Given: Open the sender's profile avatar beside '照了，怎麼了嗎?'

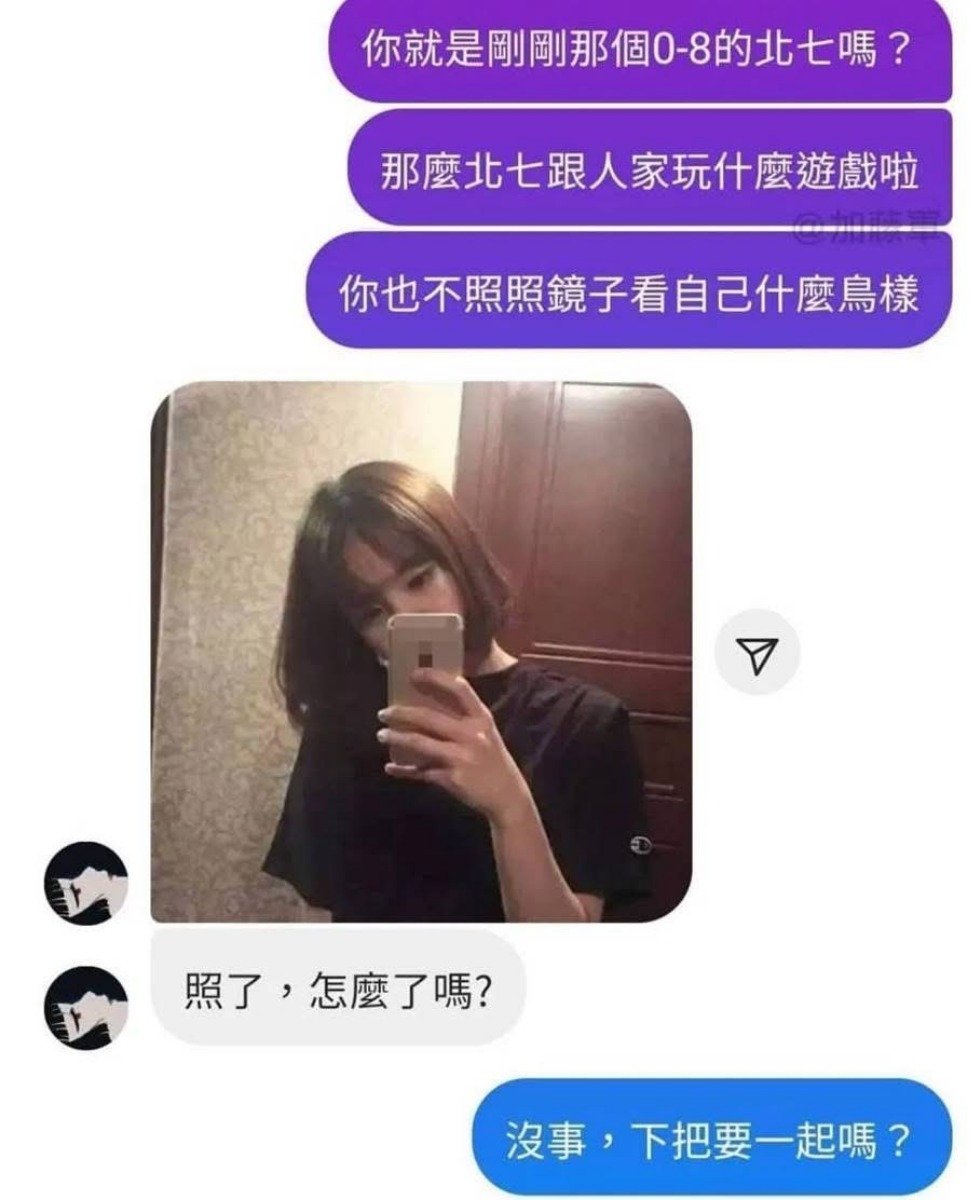Looking at the screenshot, I should [x=85, y=1007].
